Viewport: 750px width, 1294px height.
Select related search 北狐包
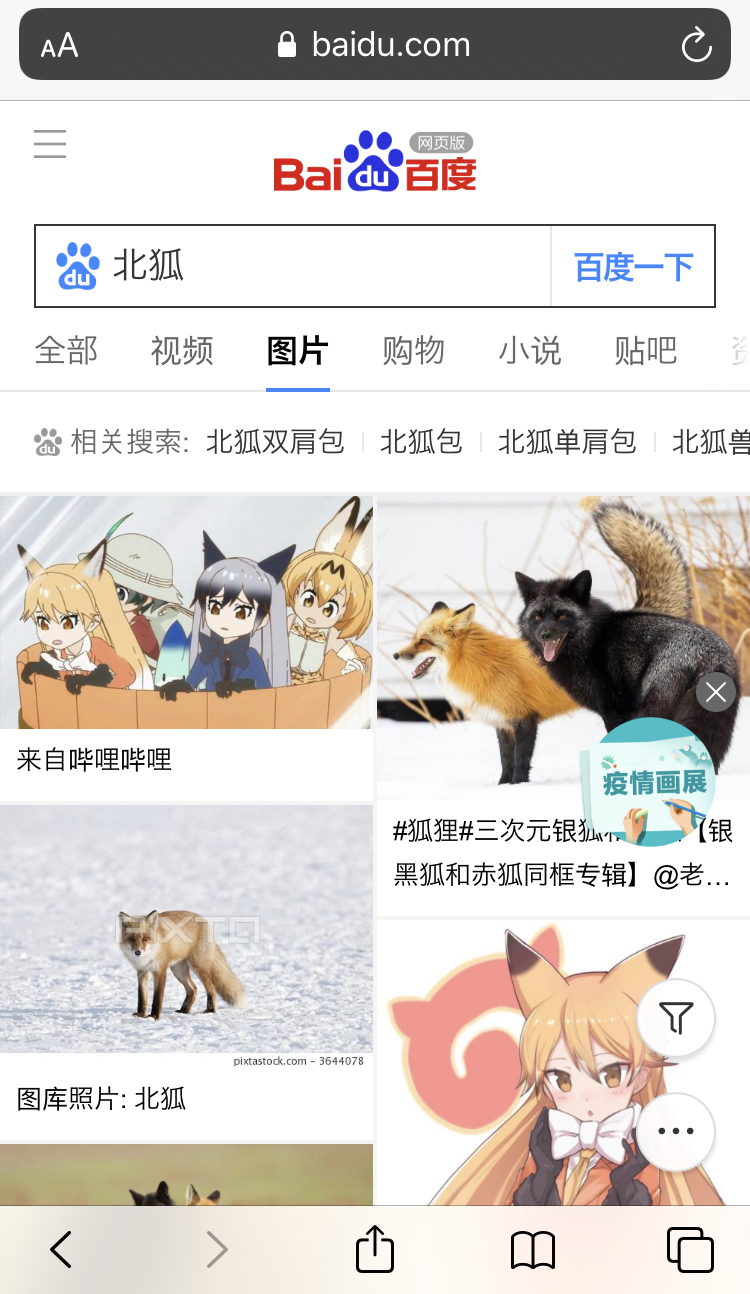pyautogui.click(x=421, y=442)
